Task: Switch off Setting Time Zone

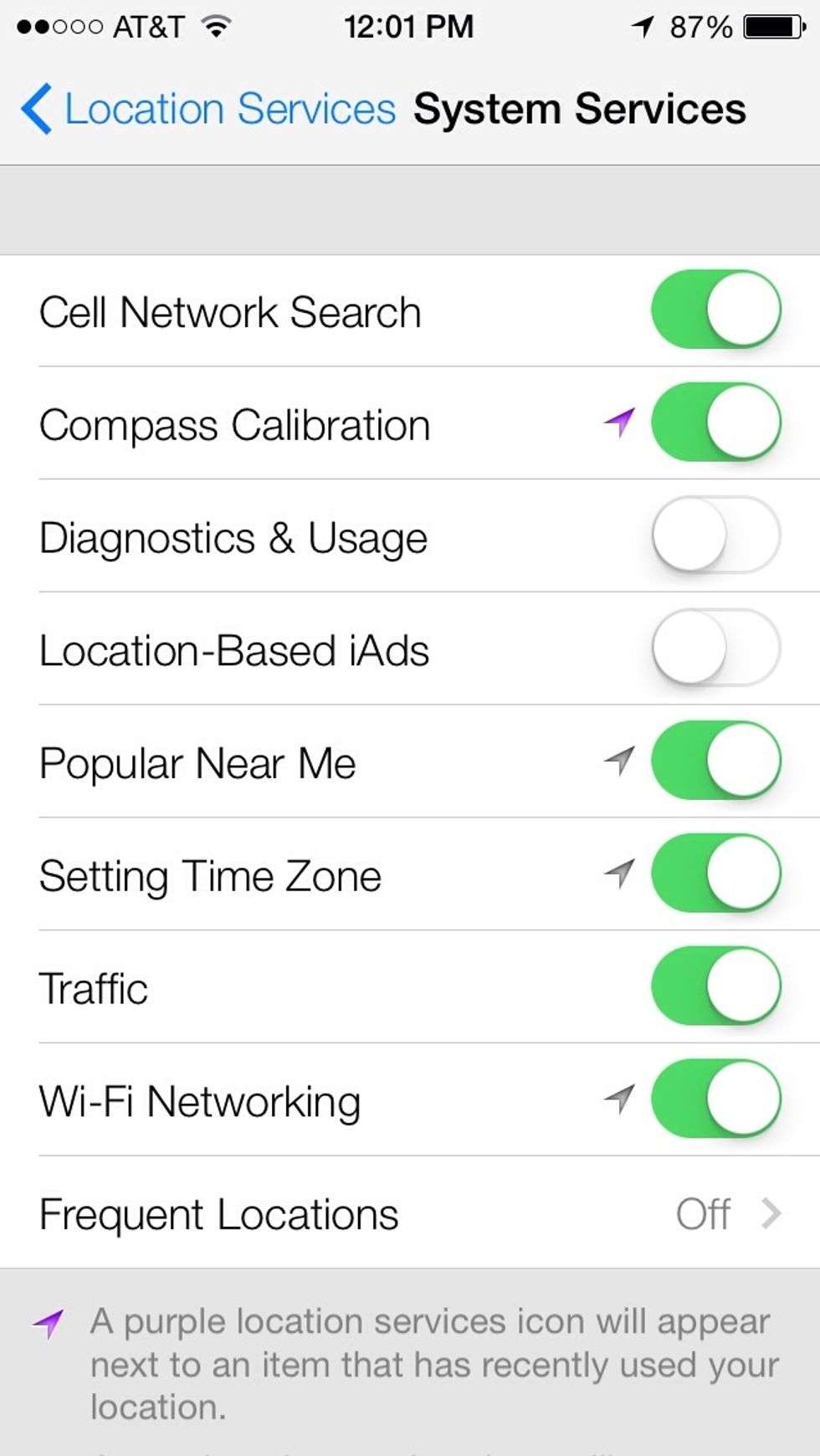Action: (x=715, y=874)
